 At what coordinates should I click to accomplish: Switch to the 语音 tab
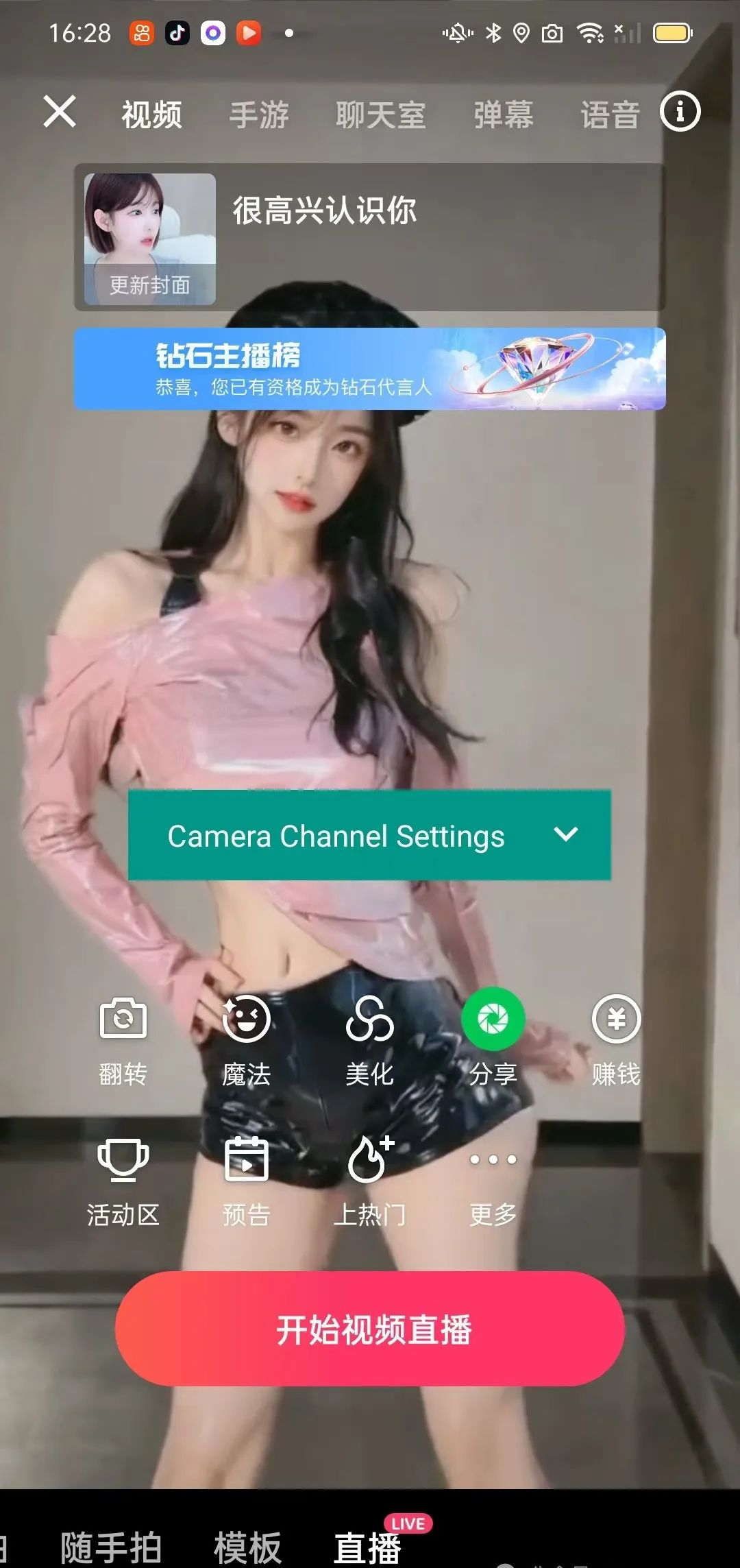610,114
